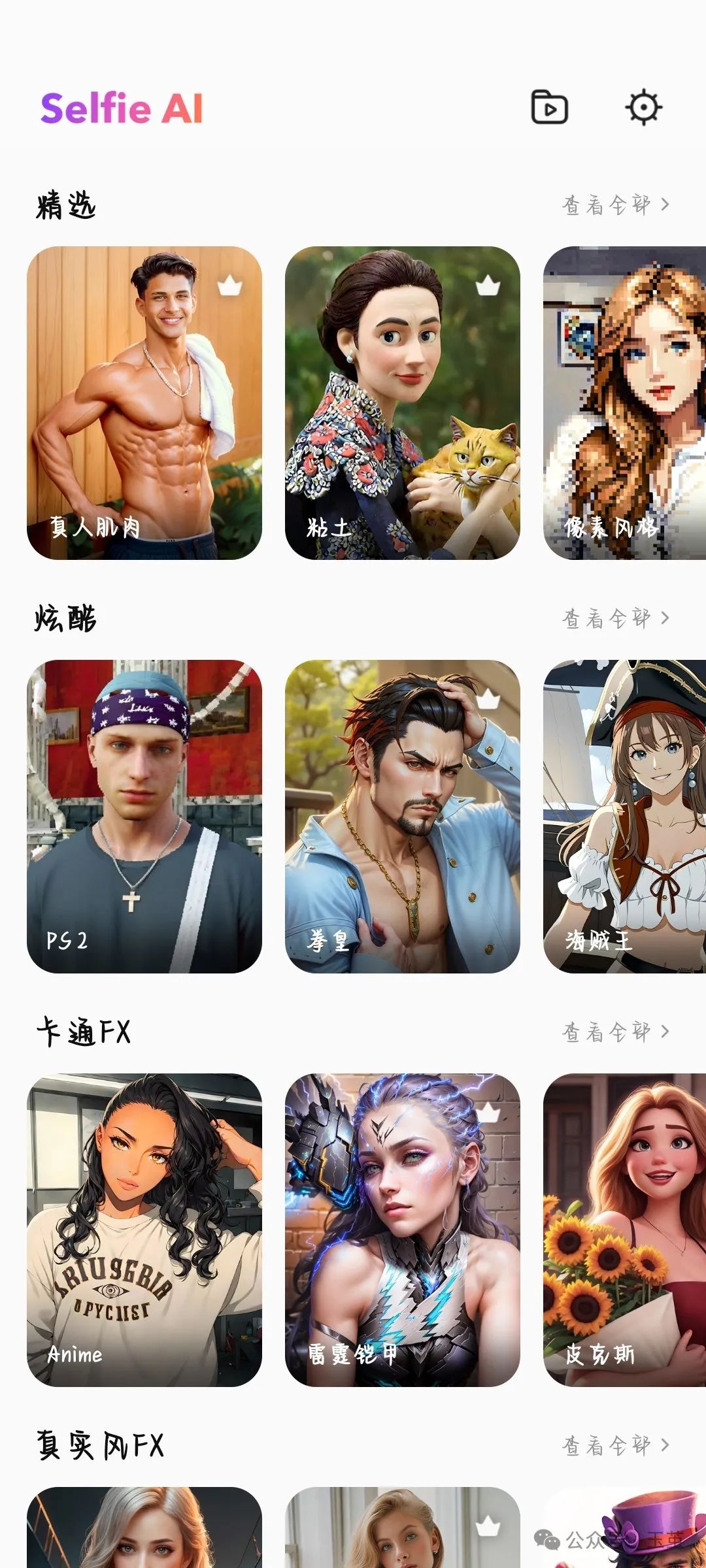Click the crown badge on 粘土 card
The image size is (706, 1568).
click(x=488, y=286)
